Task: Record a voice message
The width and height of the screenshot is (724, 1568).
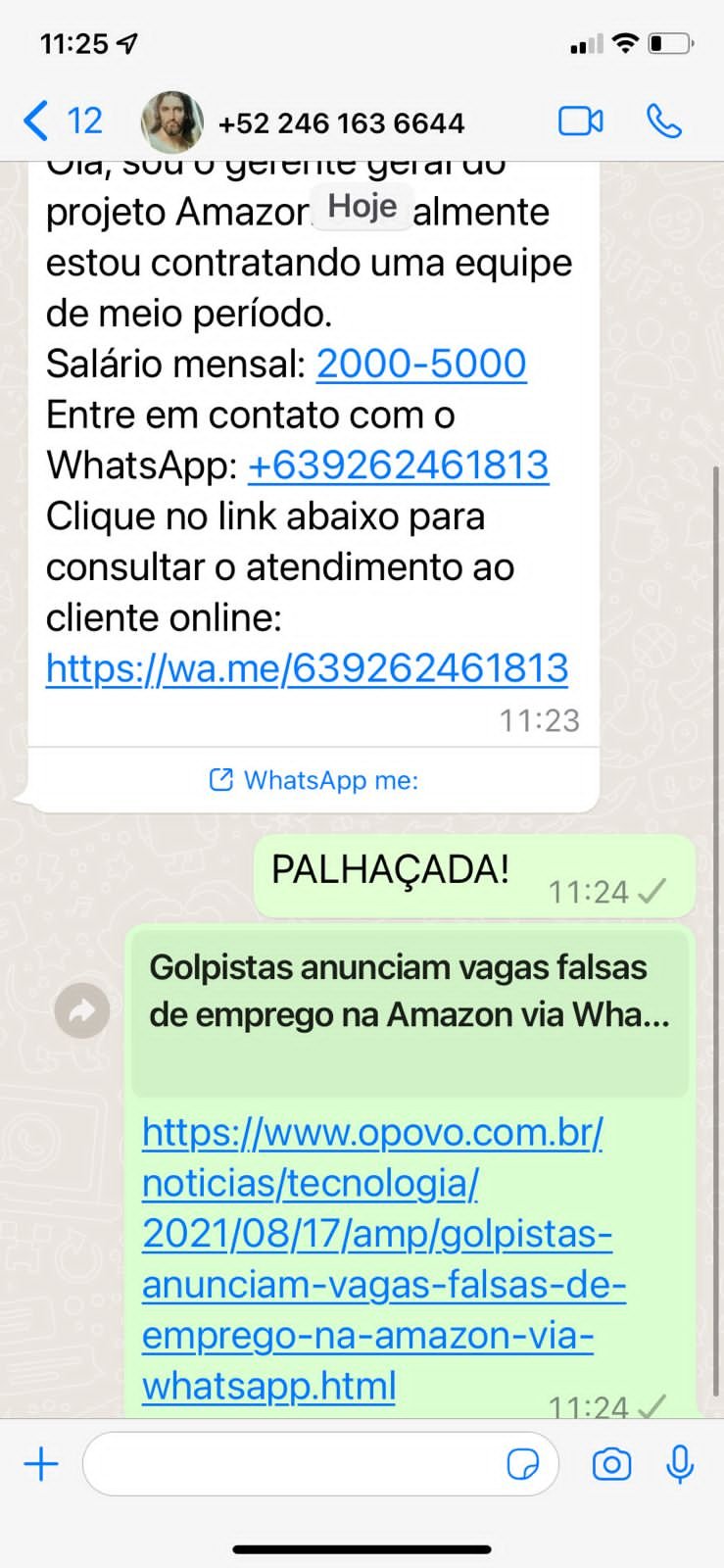Action: click(x=680, y=1465)
